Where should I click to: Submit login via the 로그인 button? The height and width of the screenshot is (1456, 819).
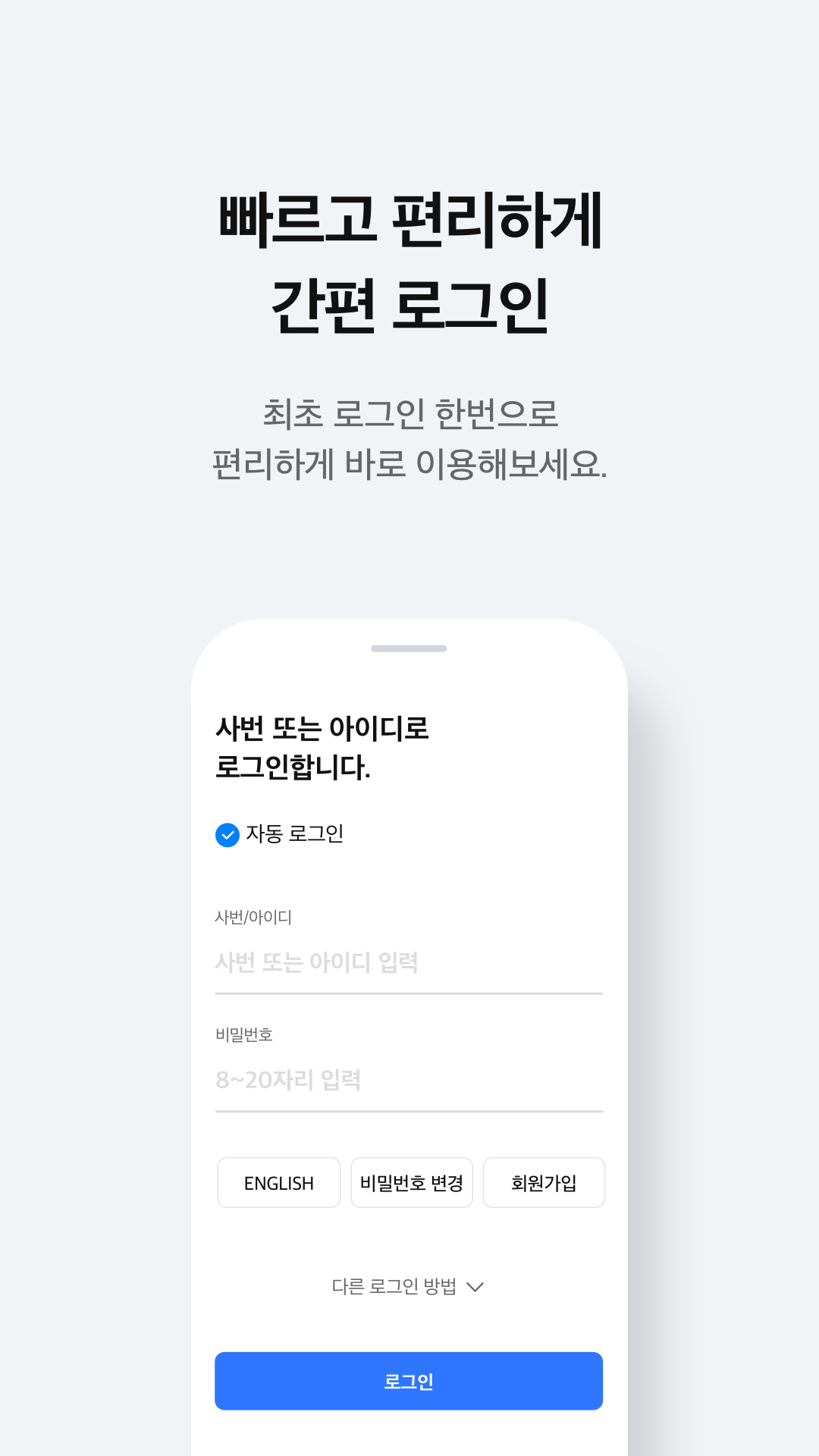[409, 1381]
